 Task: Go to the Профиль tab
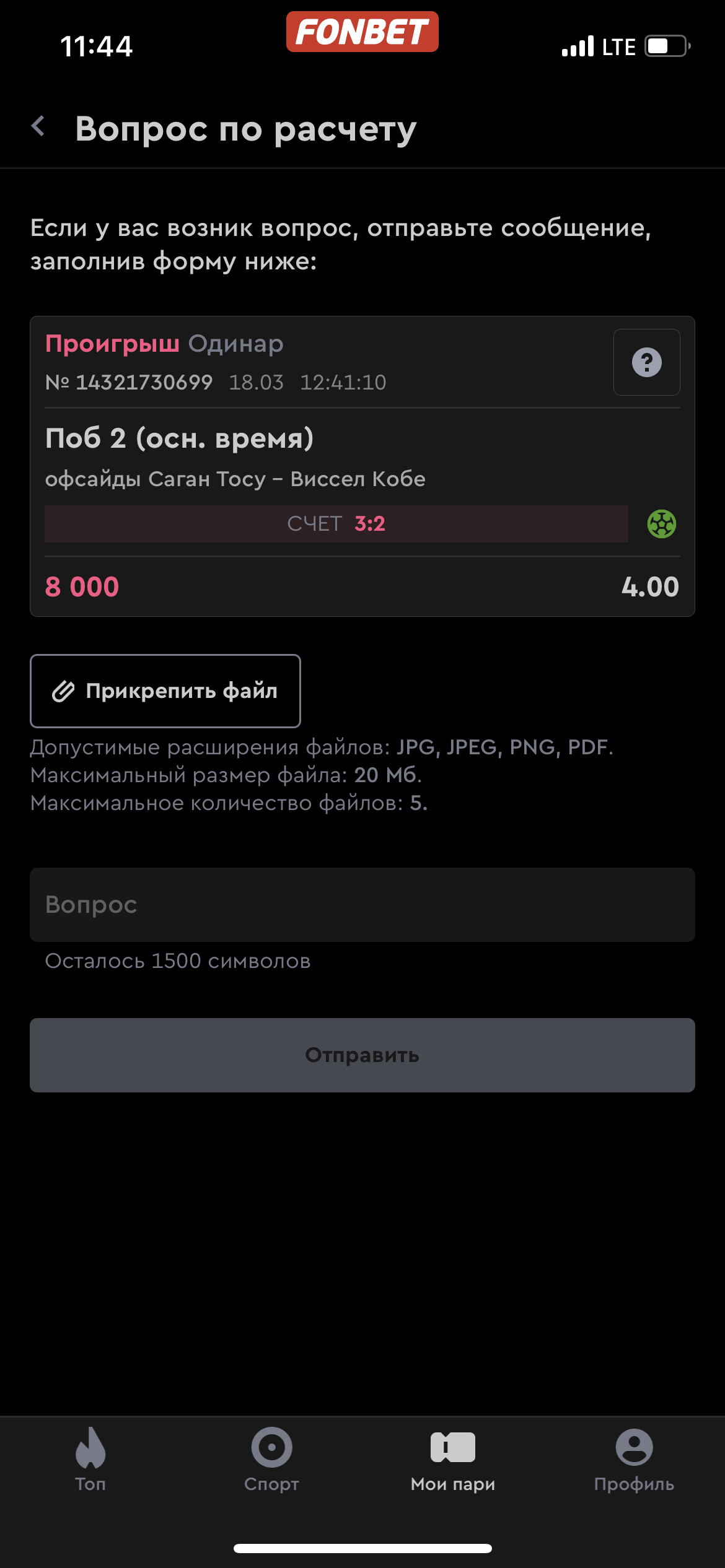click(x=634, y=1458)
